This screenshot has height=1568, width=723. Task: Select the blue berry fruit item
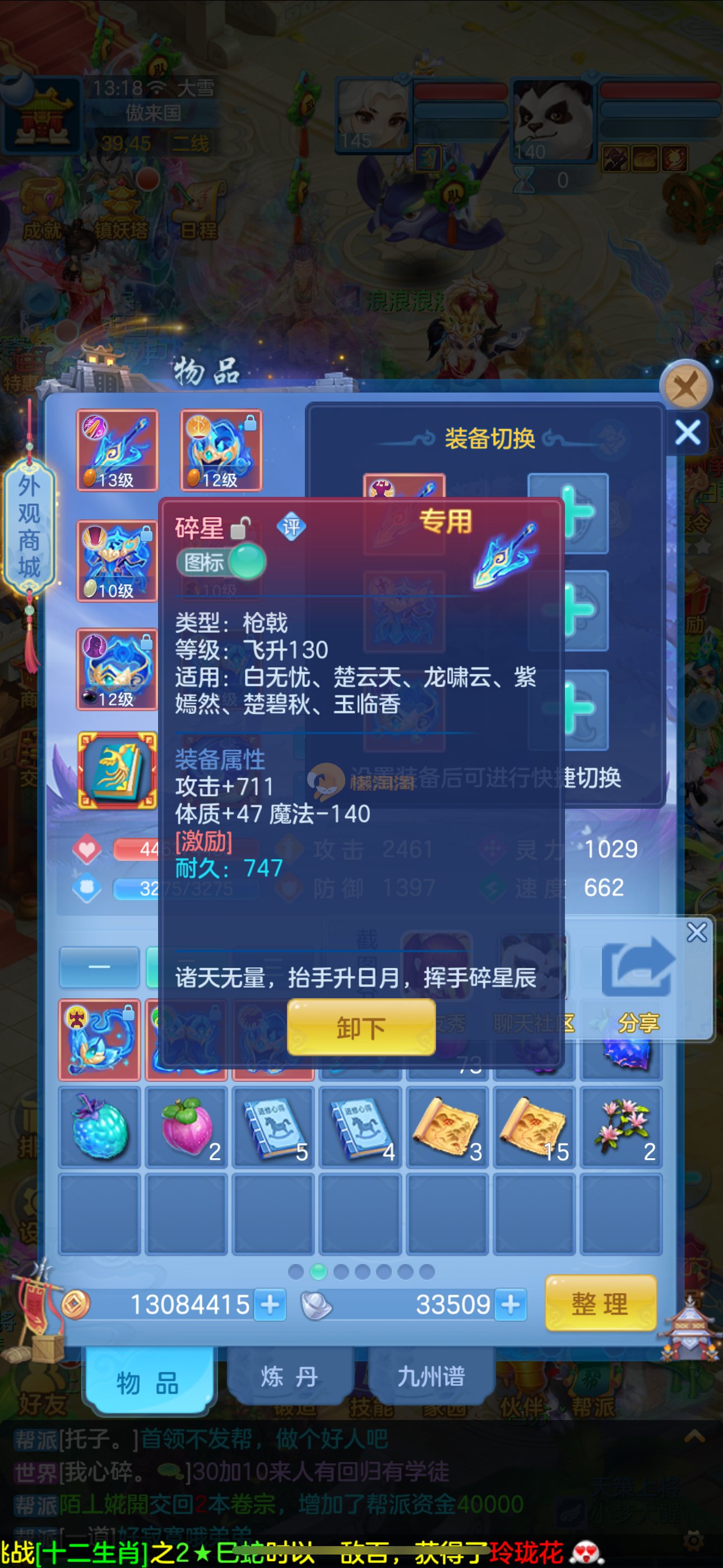[100, 1127]
